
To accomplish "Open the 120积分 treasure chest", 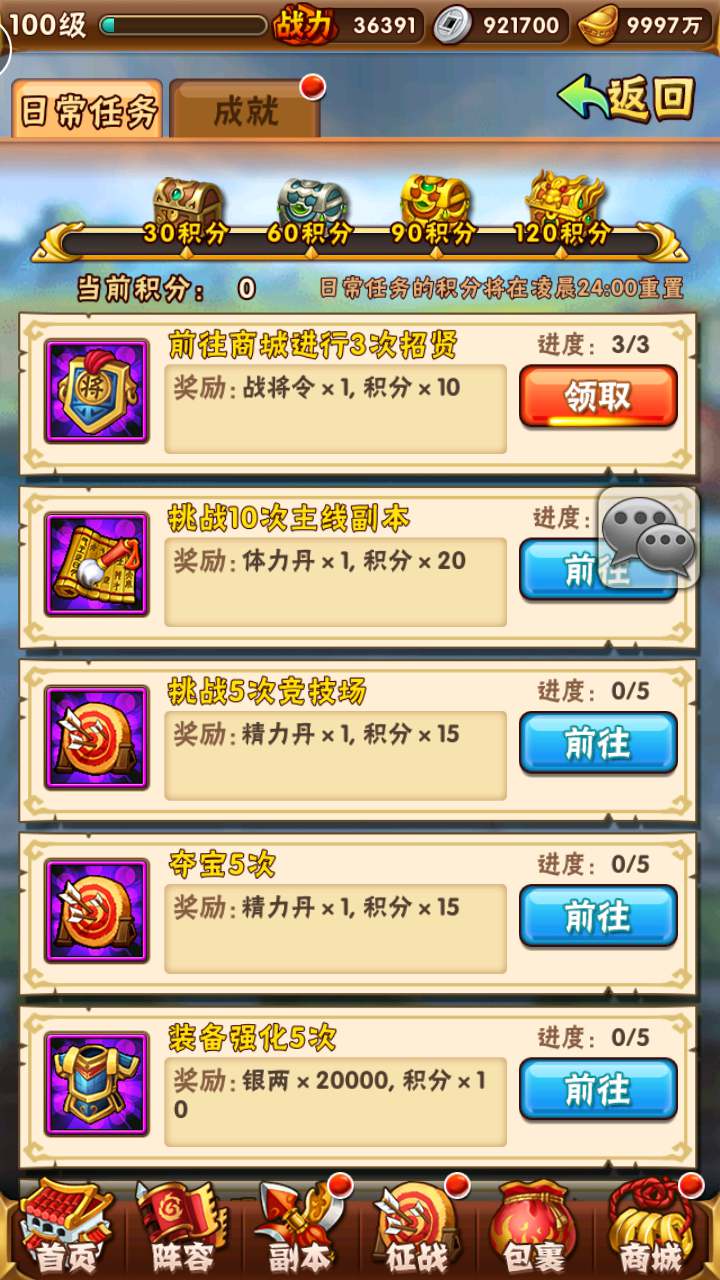I will click(x=563, y=203).
